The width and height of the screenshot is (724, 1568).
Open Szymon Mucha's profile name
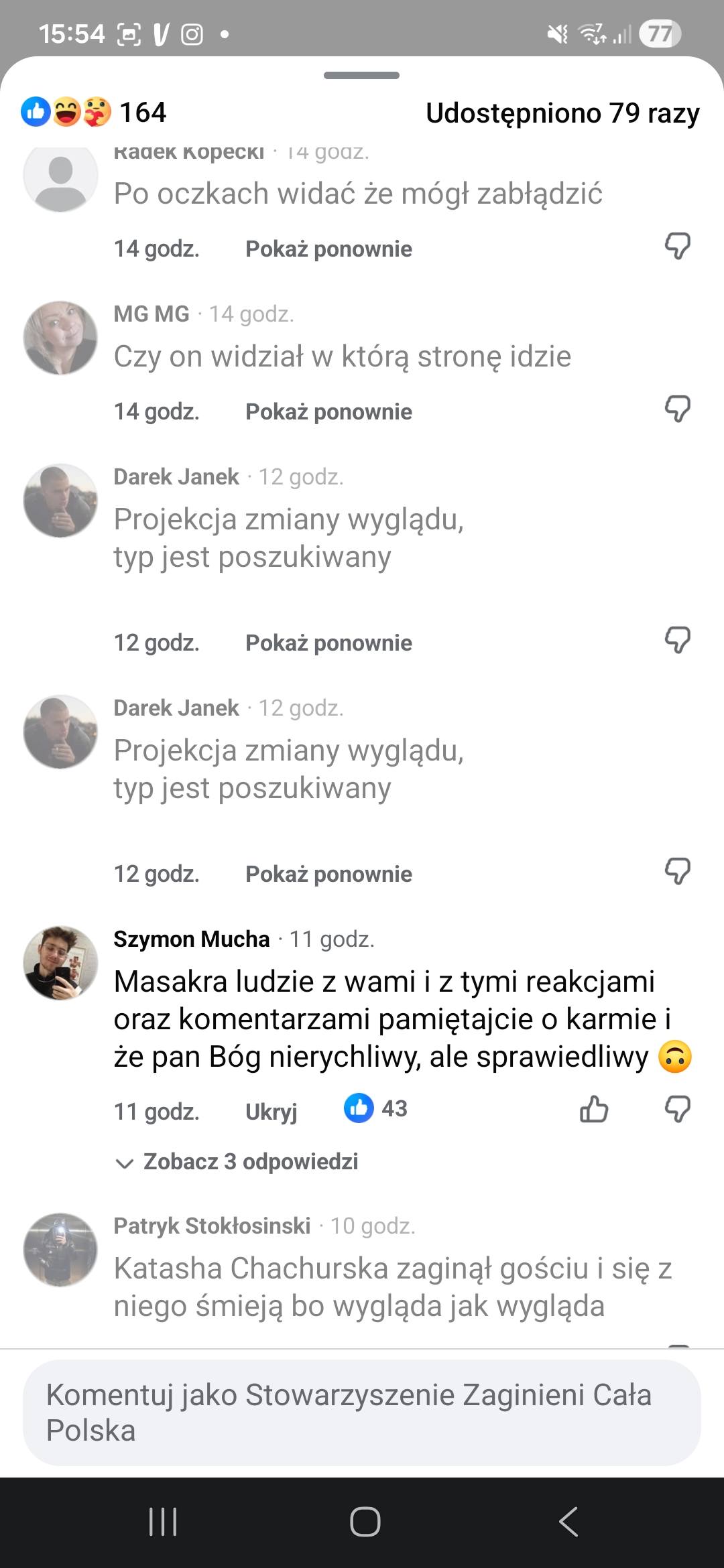tap(191, 939)
